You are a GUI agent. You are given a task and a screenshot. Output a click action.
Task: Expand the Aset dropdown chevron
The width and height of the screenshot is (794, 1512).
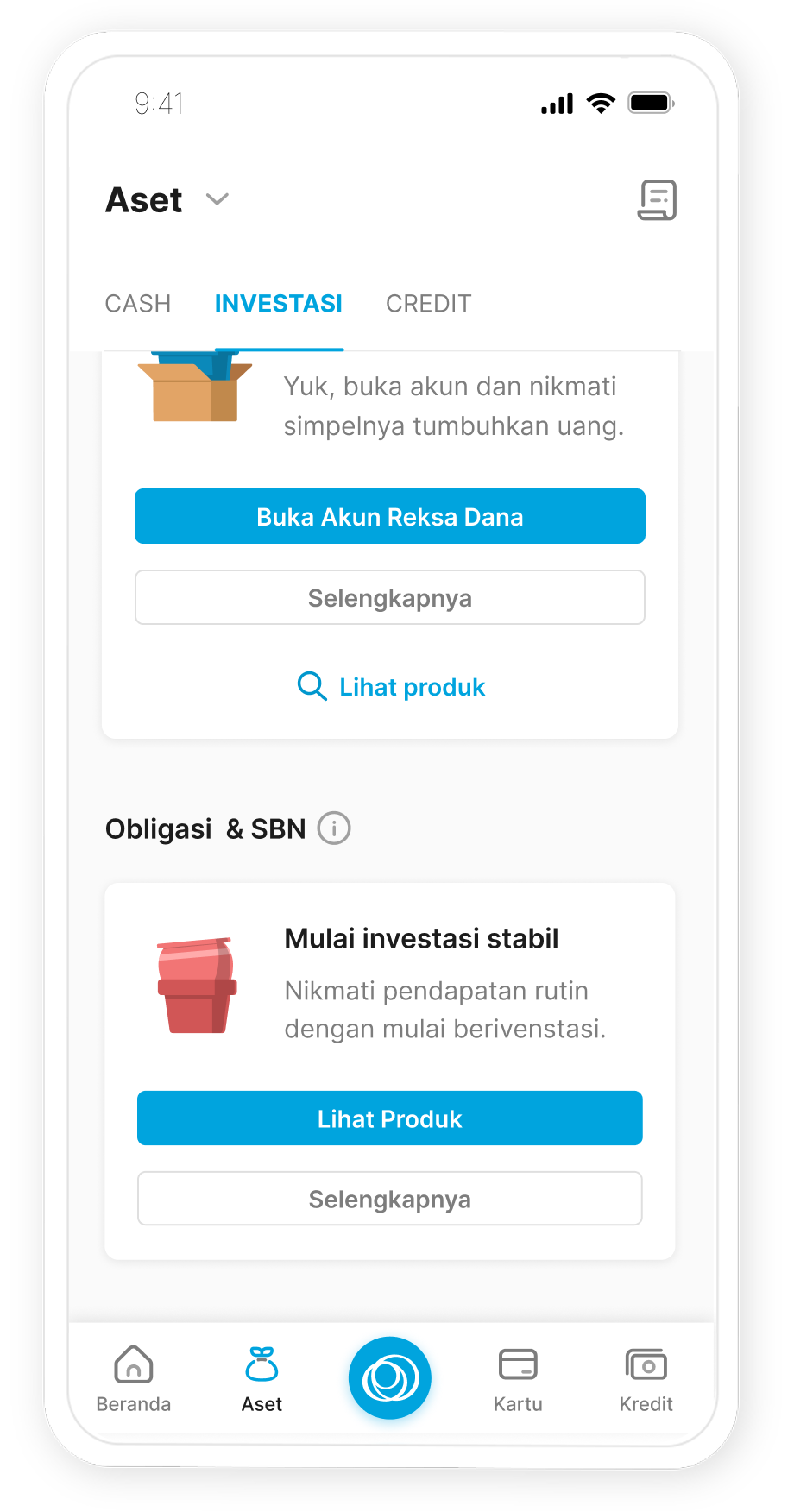[217, 199]
